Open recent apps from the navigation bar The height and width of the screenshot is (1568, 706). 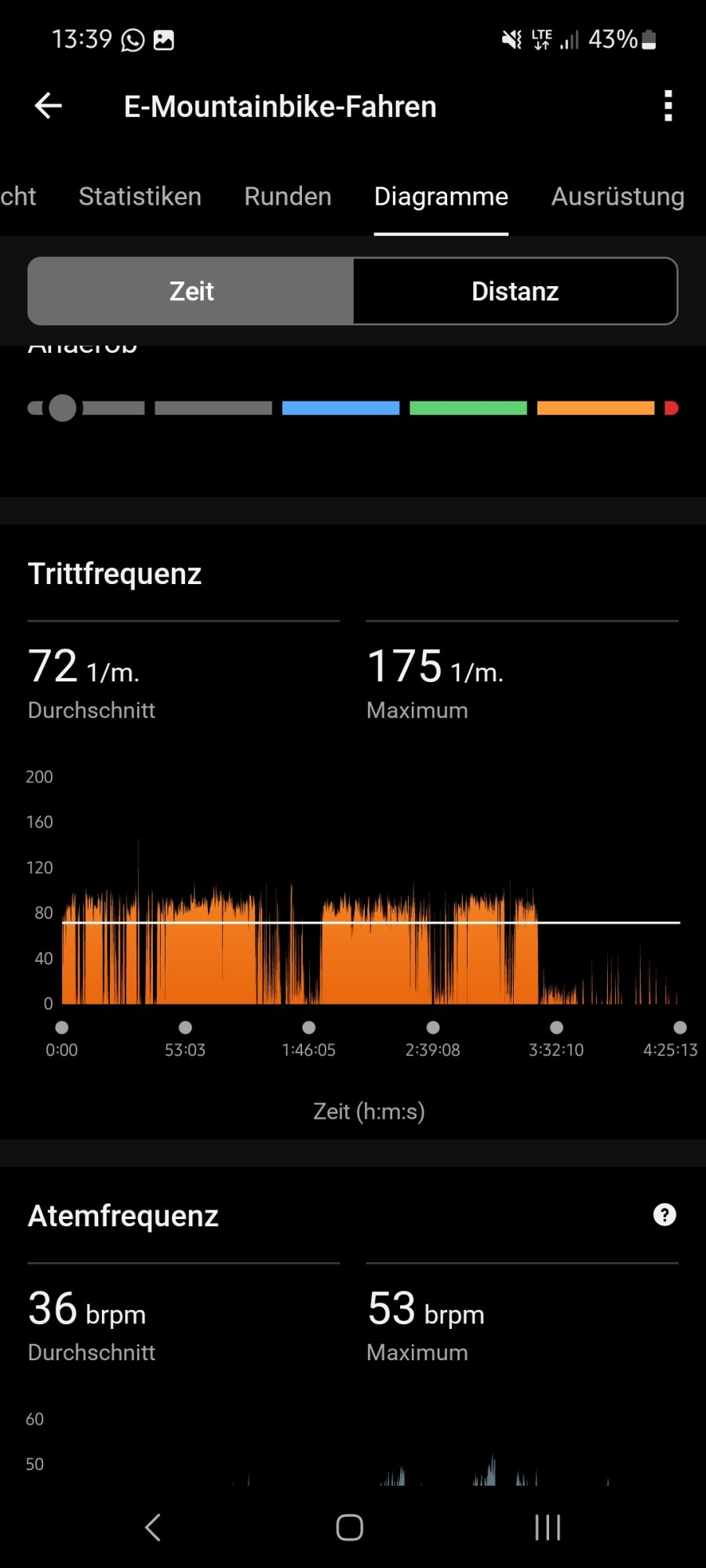tap(547, 1526)
